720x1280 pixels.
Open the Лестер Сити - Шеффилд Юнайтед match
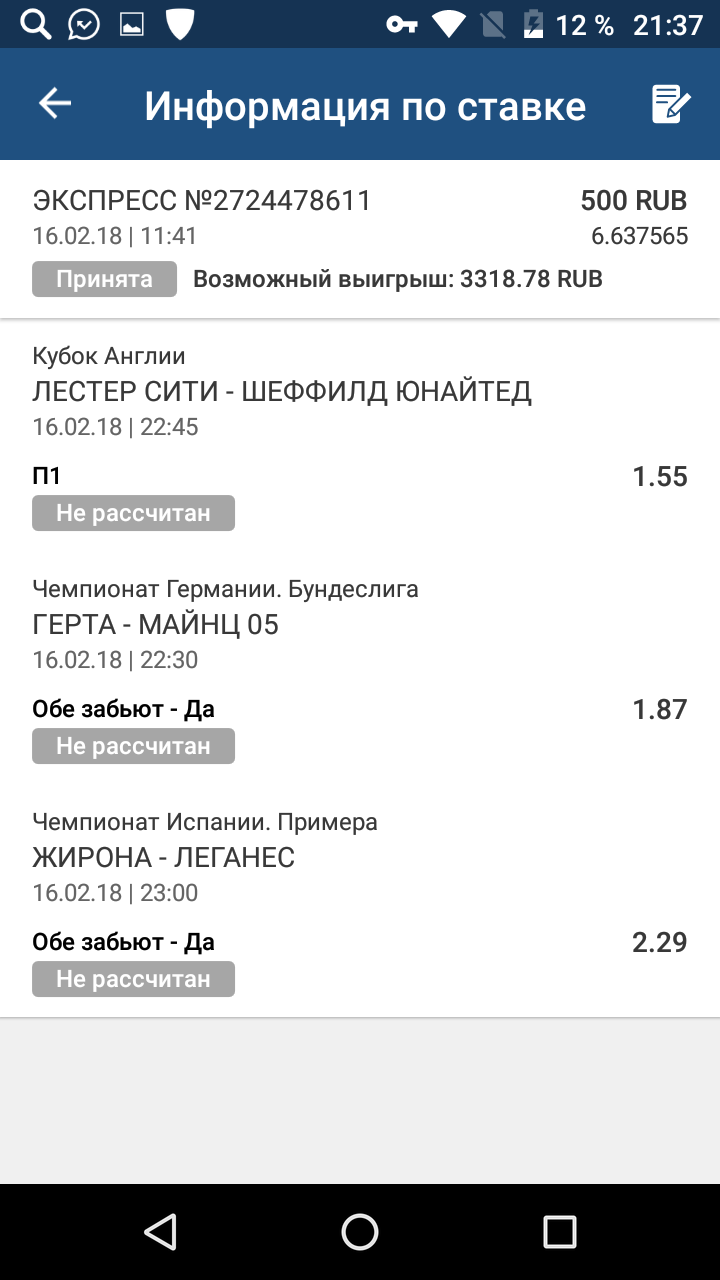tap(282, 392)
